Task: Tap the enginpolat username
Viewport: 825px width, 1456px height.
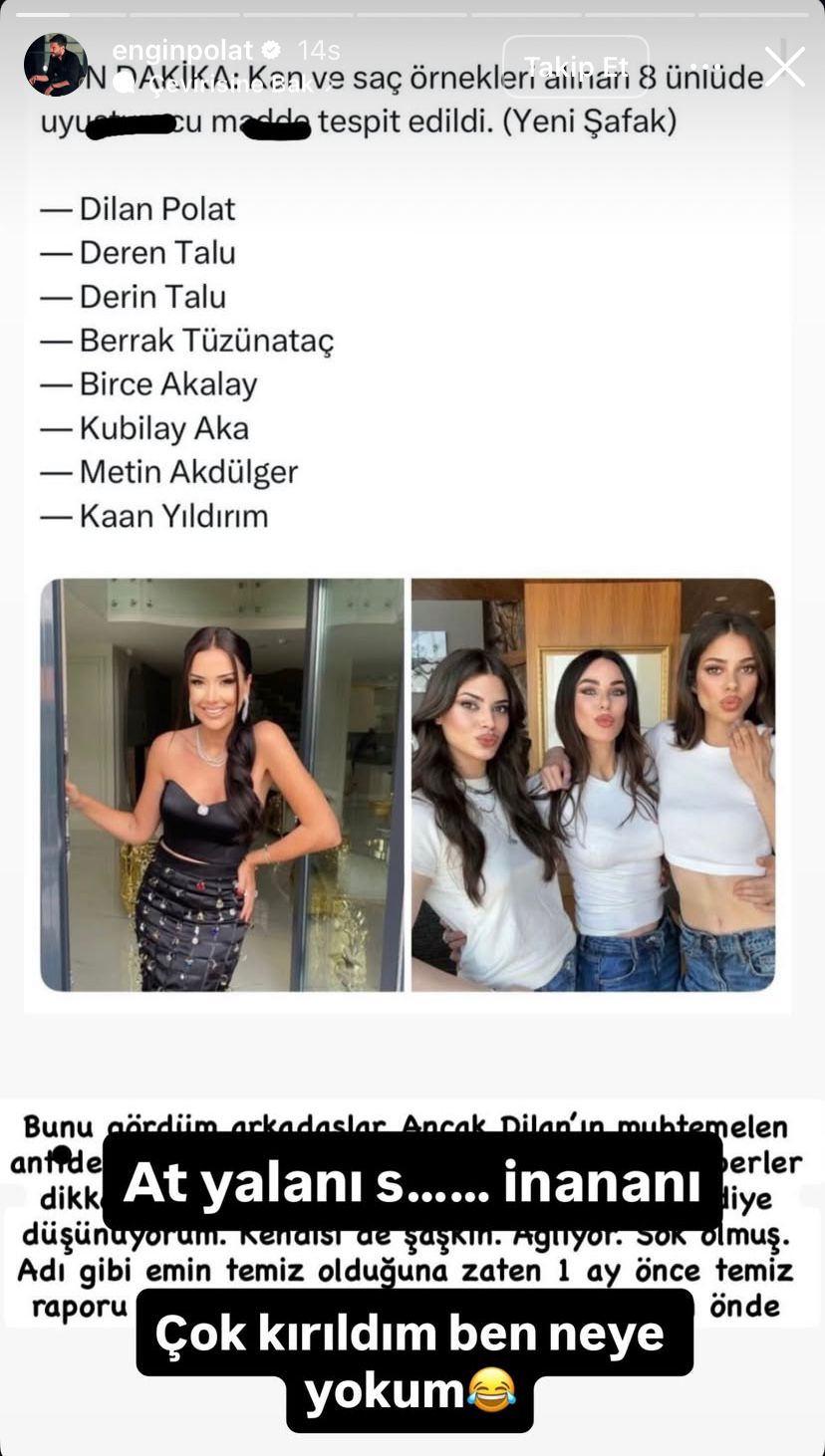Action: (x=181, y=50)
